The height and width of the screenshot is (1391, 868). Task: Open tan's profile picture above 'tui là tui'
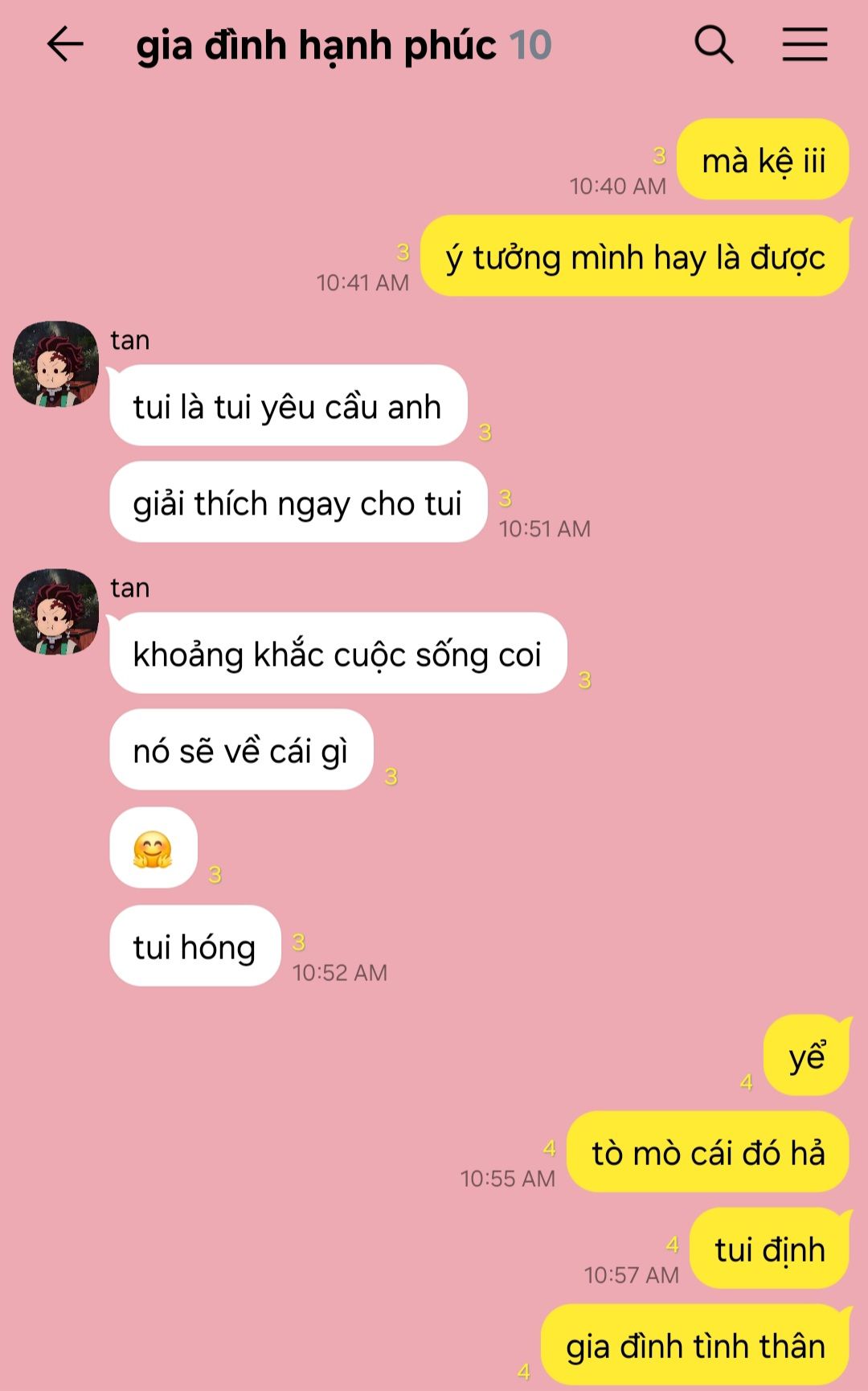[x=56, y=364]
